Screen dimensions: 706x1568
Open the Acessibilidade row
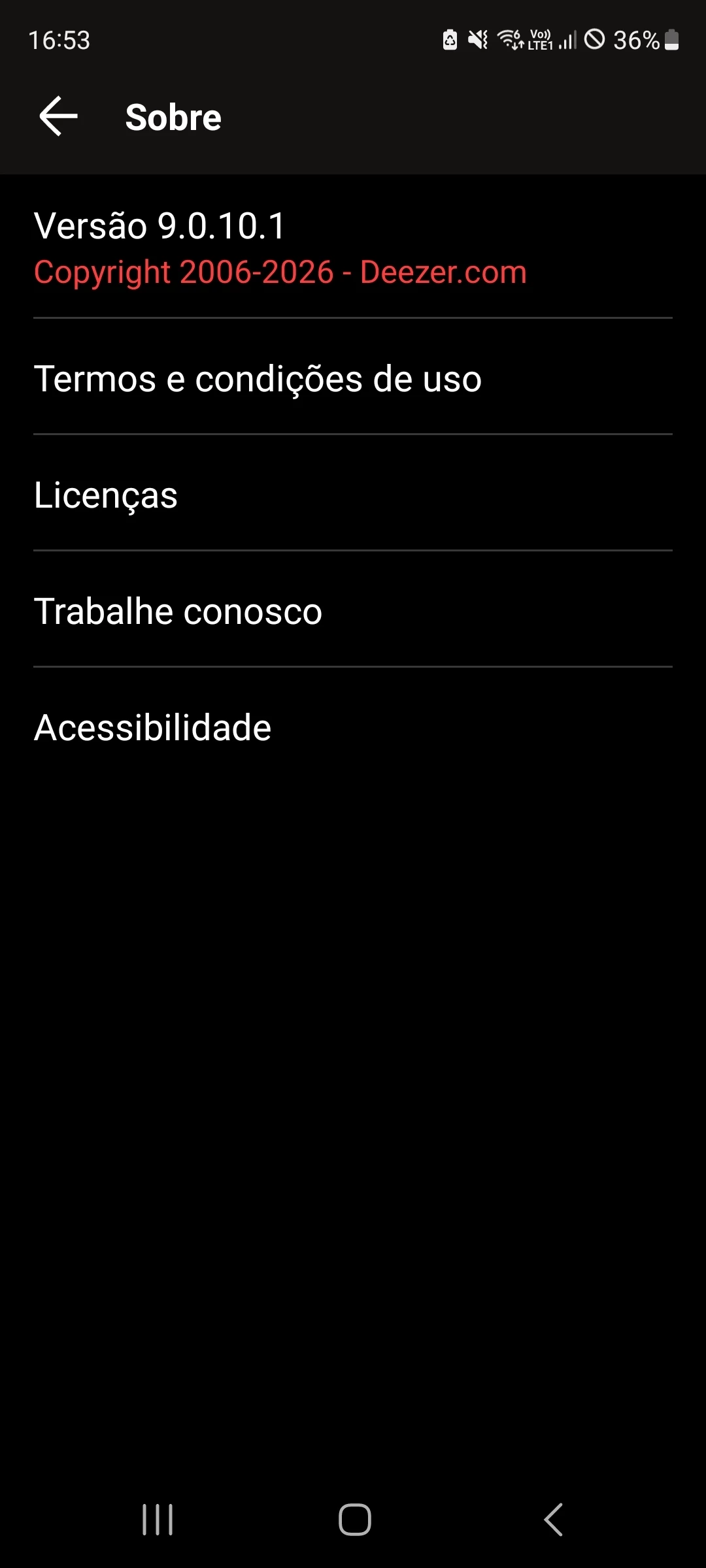[x=152, y=728]
